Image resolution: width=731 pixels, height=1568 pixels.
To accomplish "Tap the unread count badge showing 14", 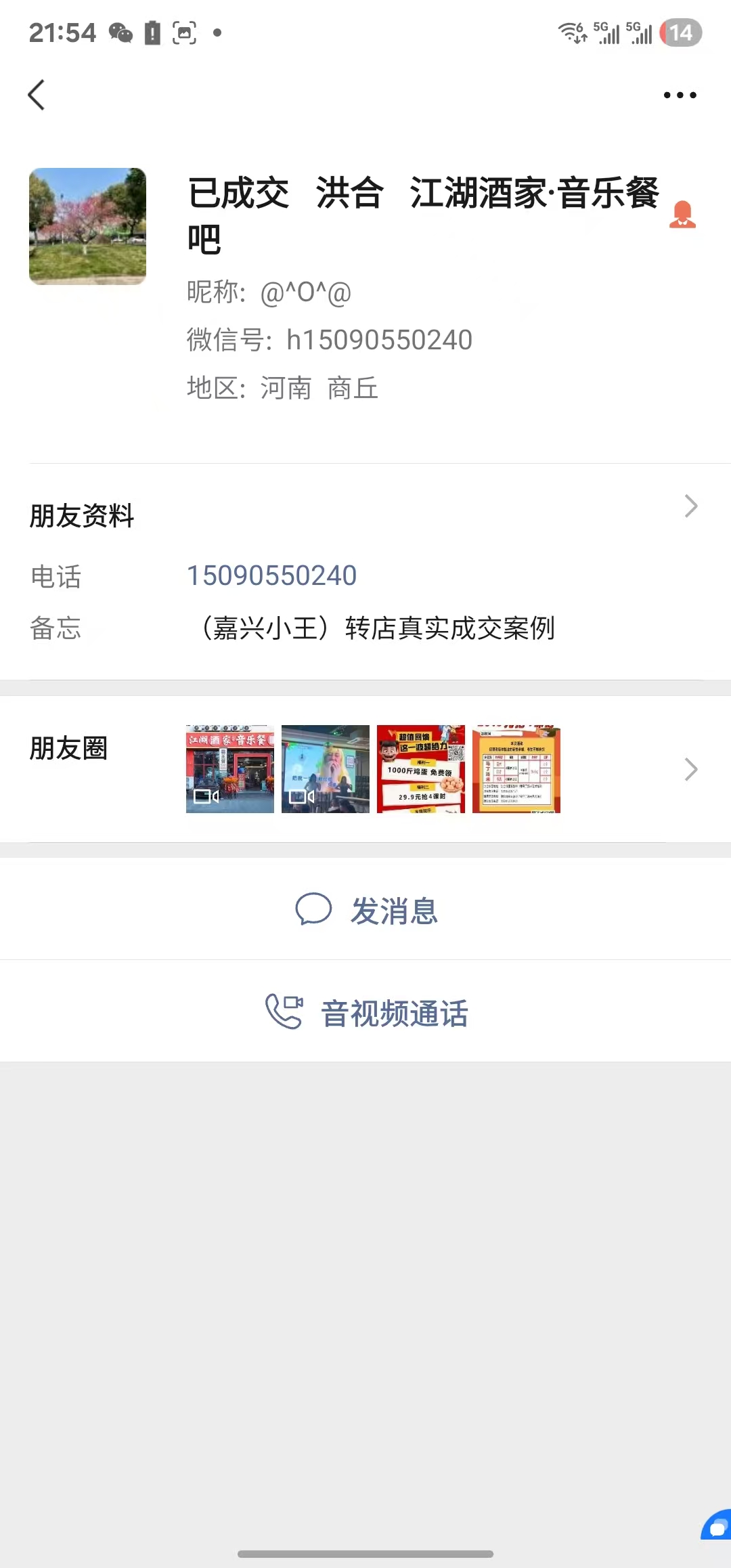I will 682,32.
